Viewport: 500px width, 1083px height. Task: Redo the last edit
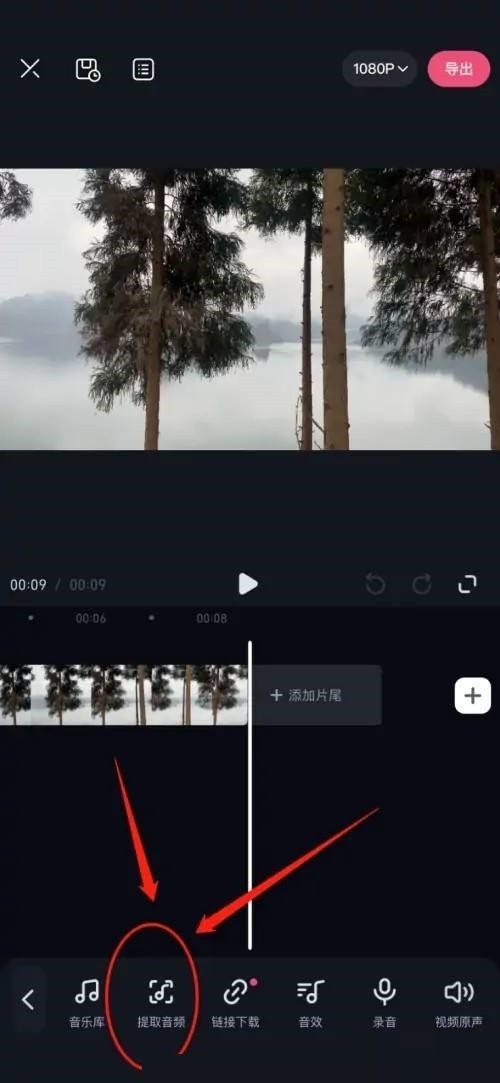click(x=421, y=584)
